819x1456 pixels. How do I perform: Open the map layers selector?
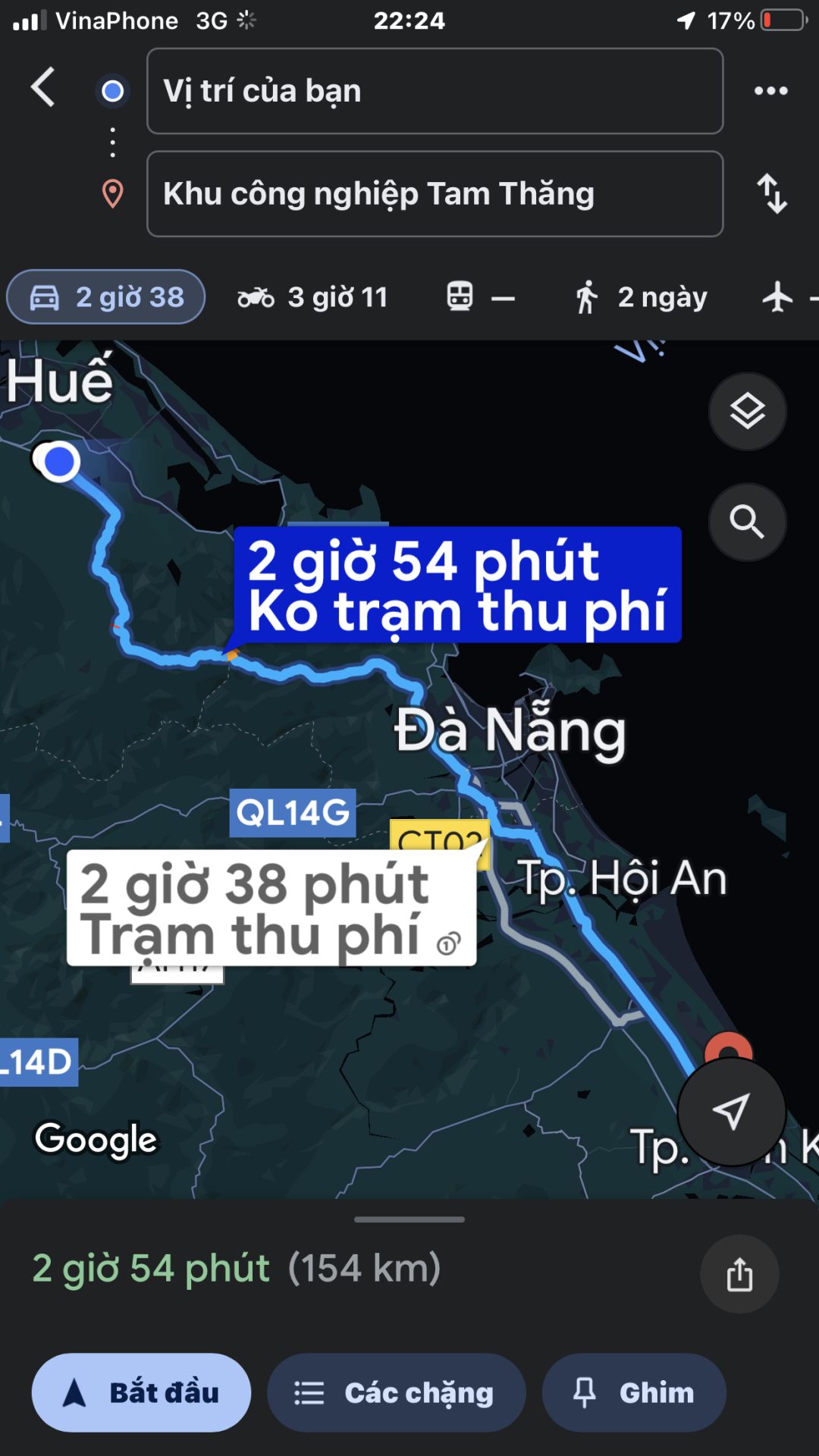point(747,412)
